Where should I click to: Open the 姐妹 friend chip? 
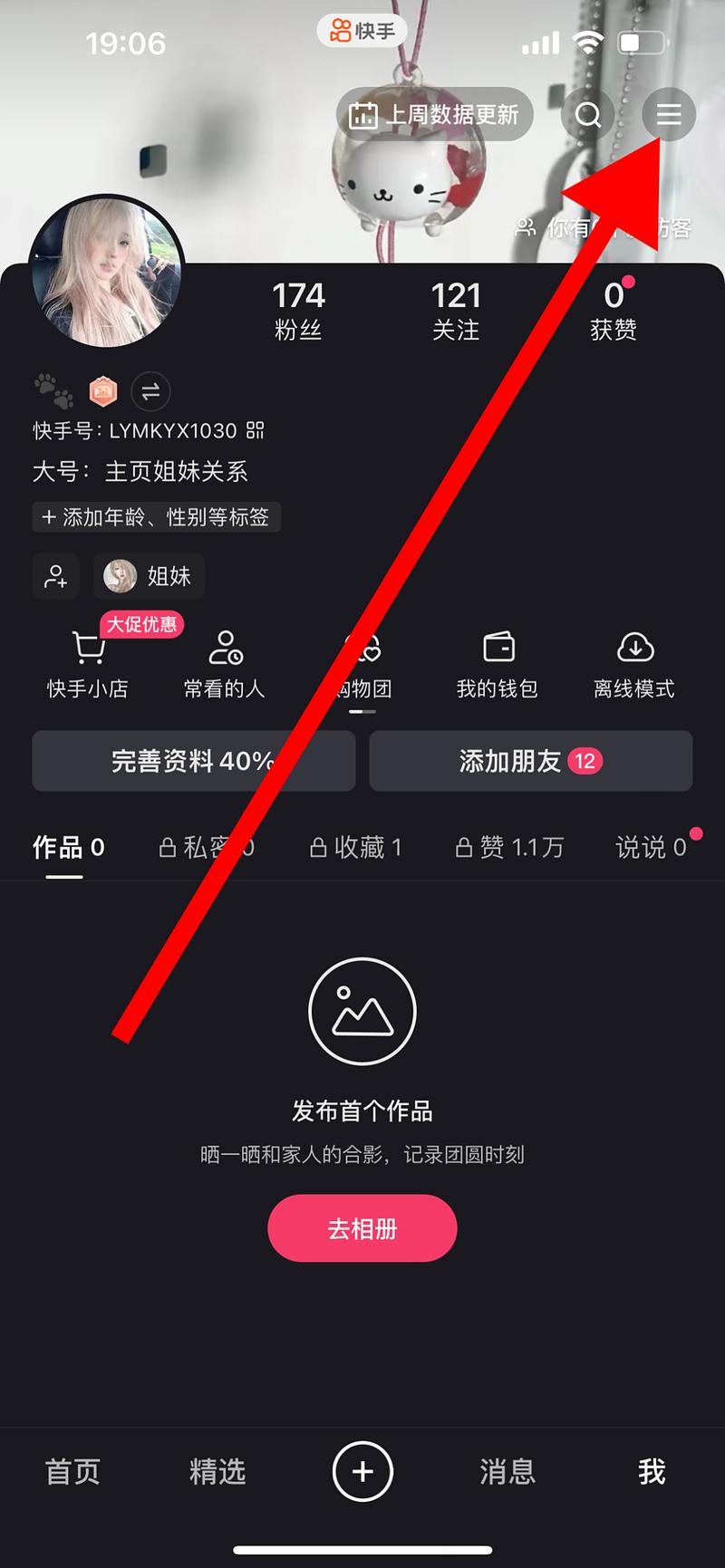(x=148, y=576)
